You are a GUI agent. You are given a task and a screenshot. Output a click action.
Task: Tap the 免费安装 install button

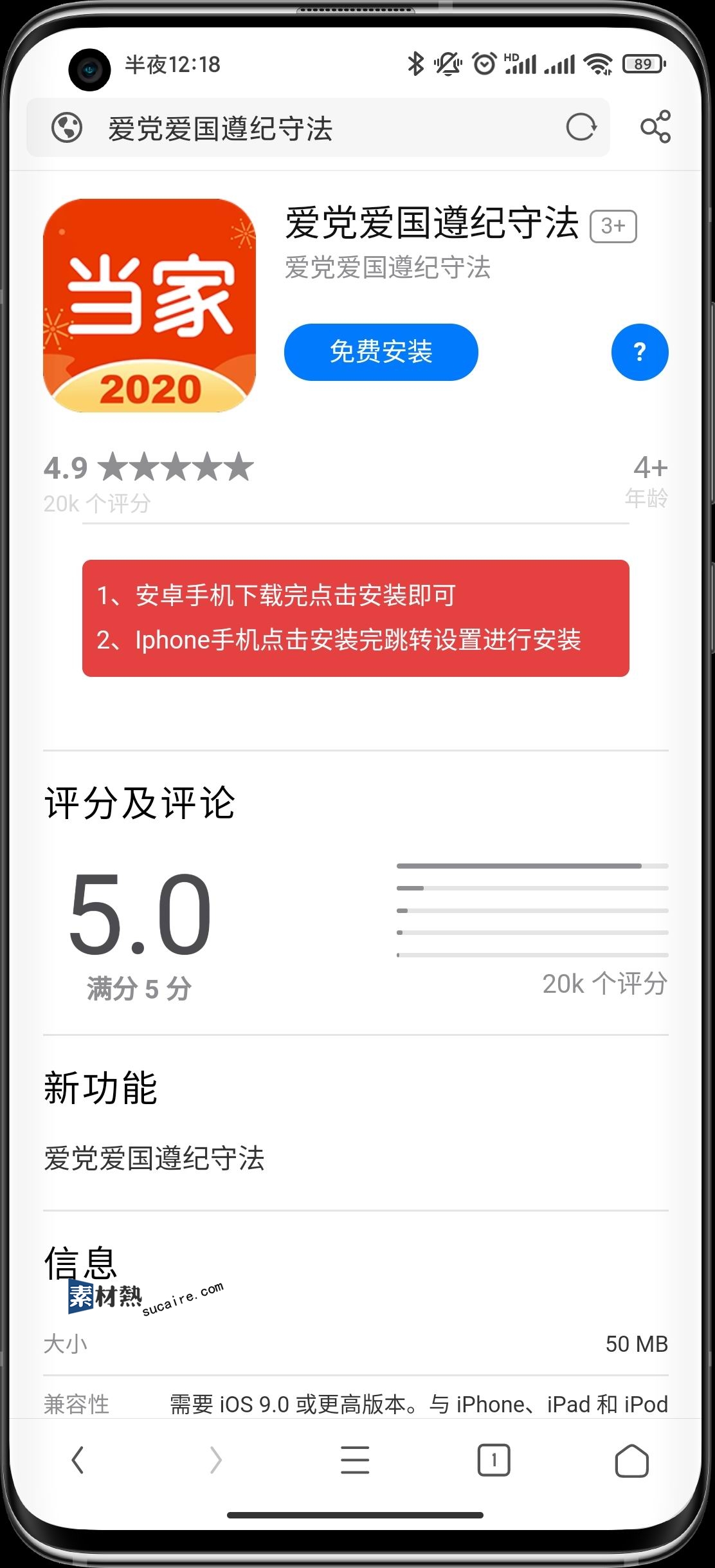tap(381, 352)
